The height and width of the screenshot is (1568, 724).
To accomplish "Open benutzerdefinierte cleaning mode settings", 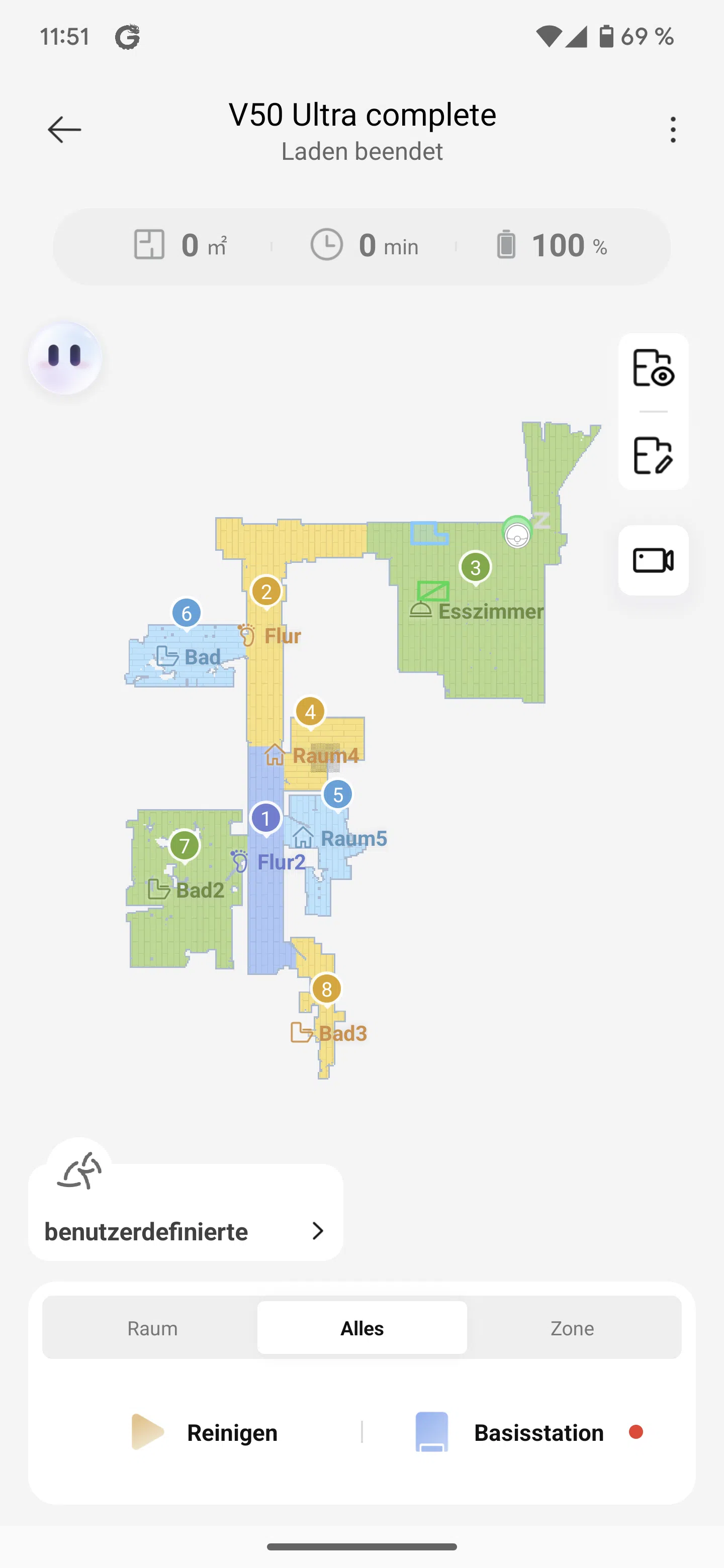I will (x=185, y=1231).
